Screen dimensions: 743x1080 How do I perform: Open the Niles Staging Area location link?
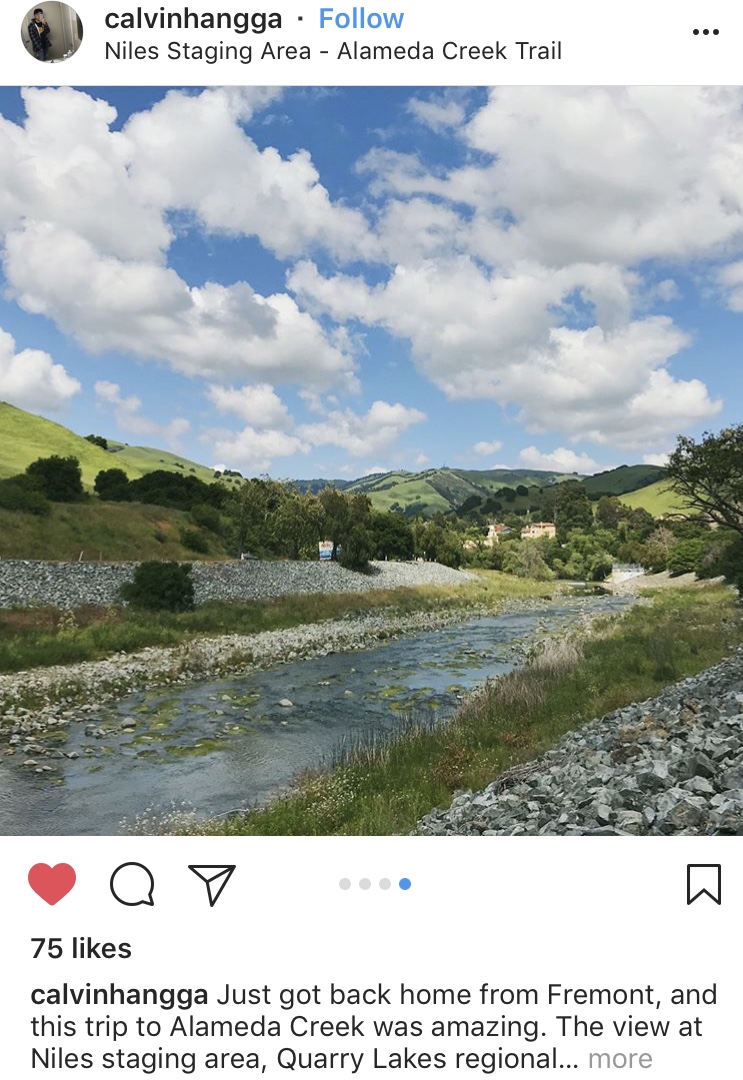333,51
